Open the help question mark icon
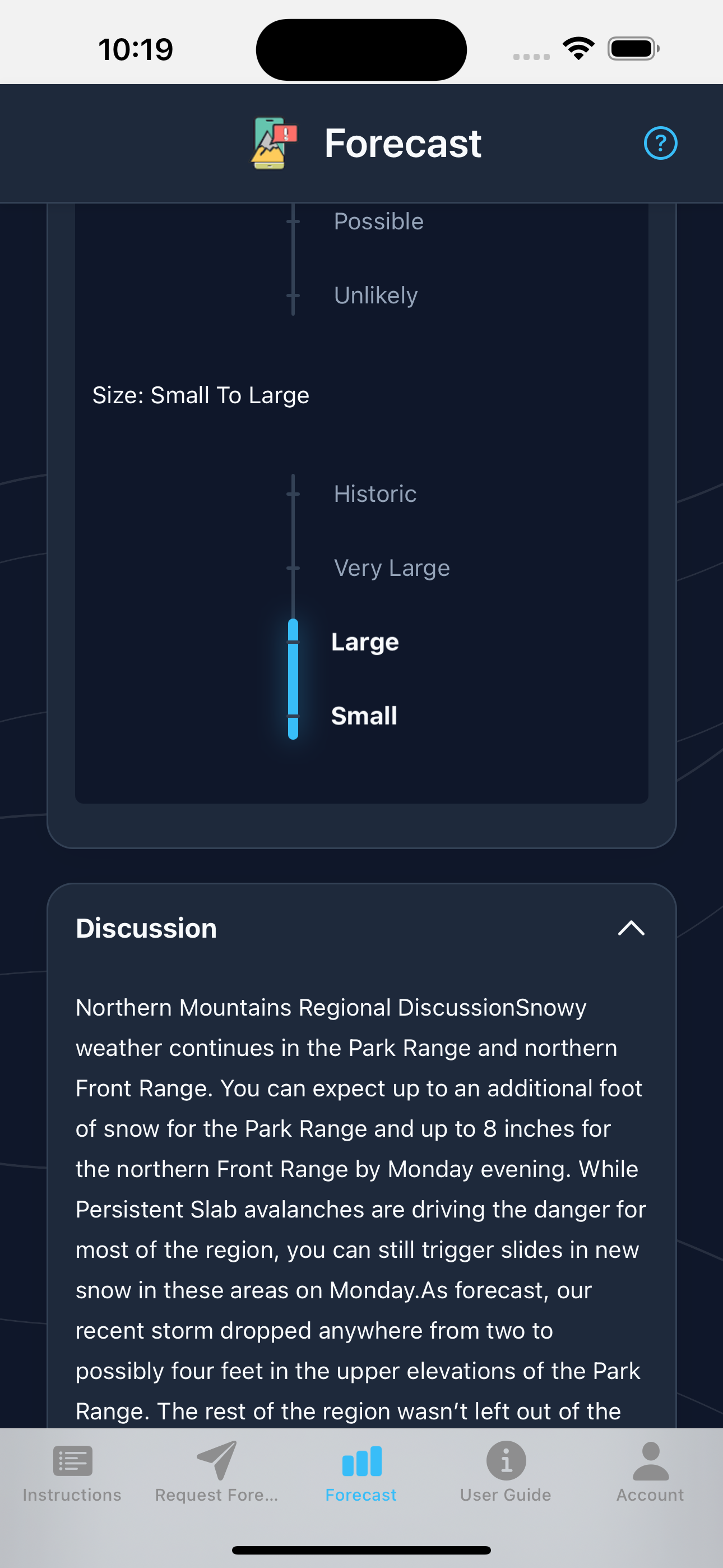 [x=661, y=143]
